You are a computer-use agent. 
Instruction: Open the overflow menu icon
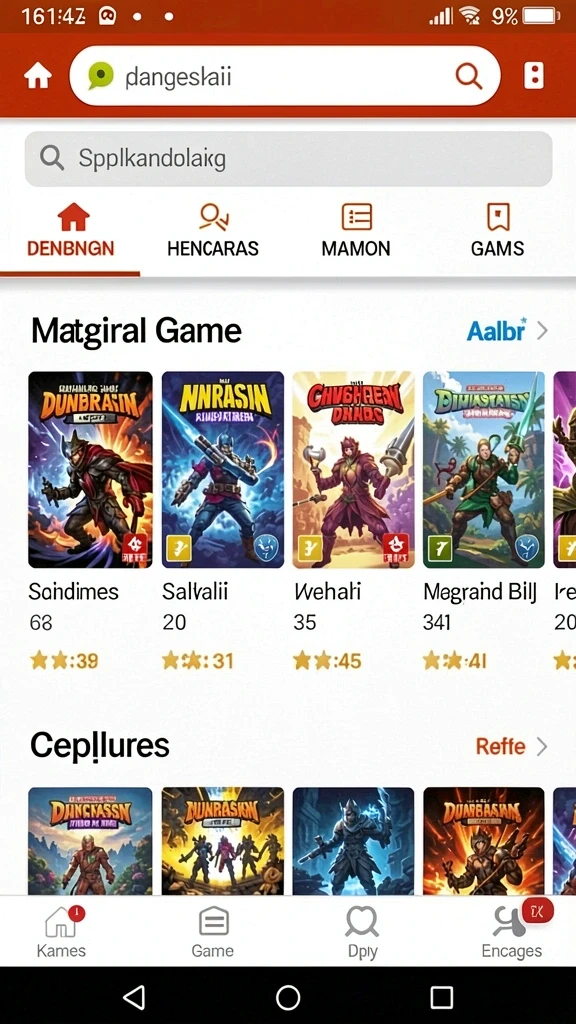534,76
